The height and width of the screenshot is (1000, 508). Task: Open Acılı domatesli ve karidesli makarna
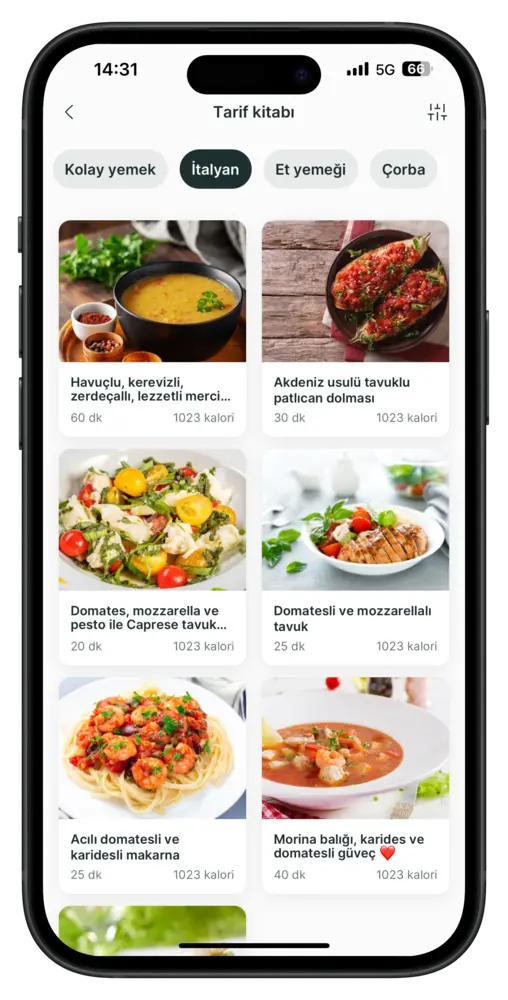click(152, 785)
